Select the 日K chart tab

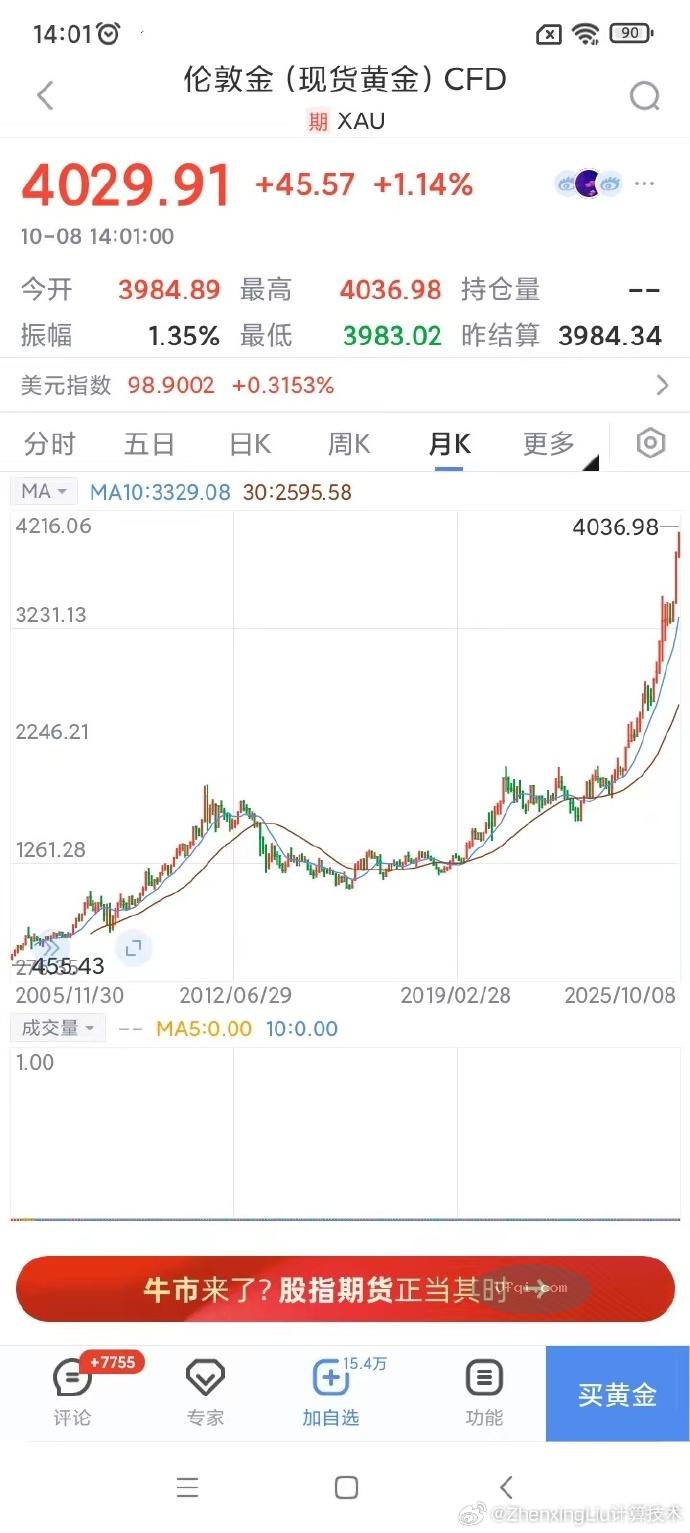[249, 443]
